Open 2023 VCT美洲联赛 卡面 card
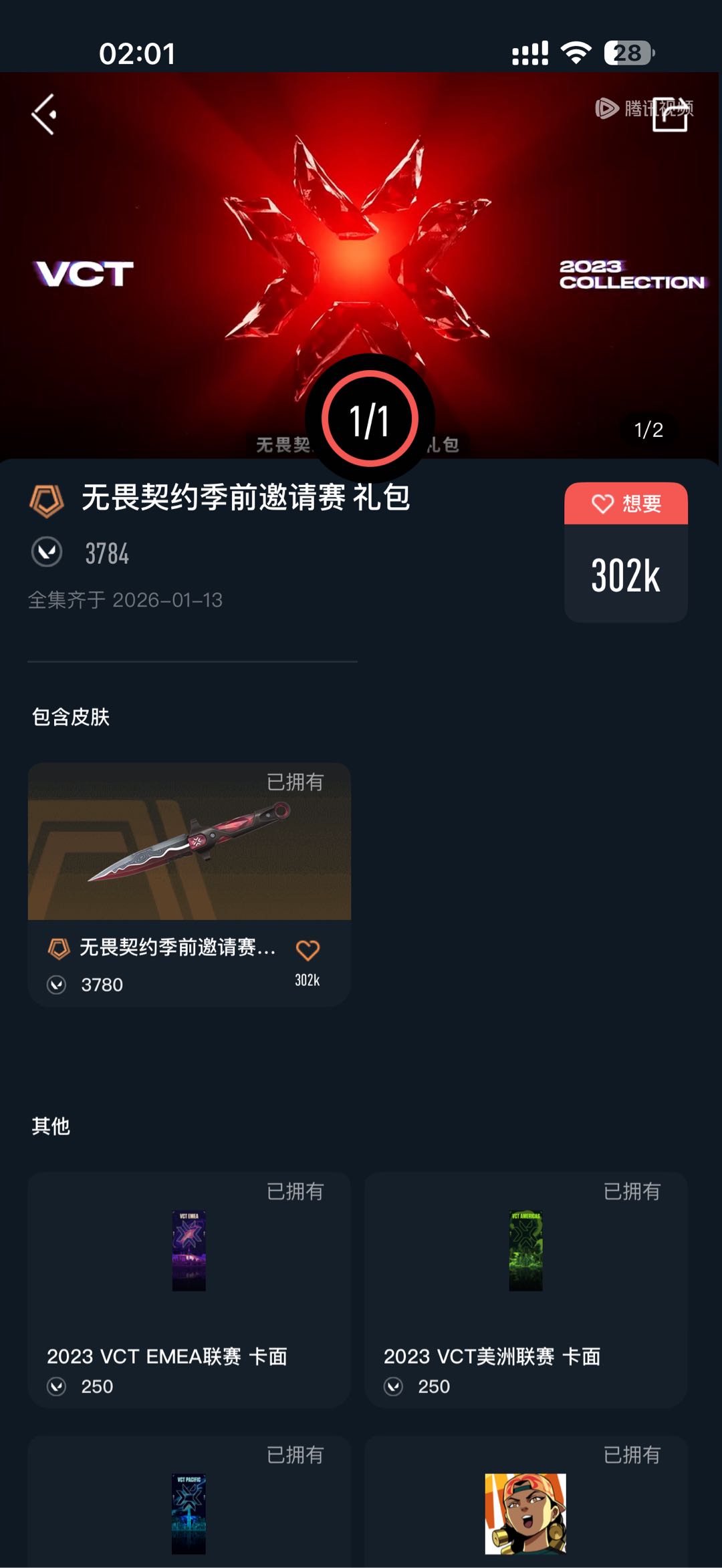 (526, 1289)
